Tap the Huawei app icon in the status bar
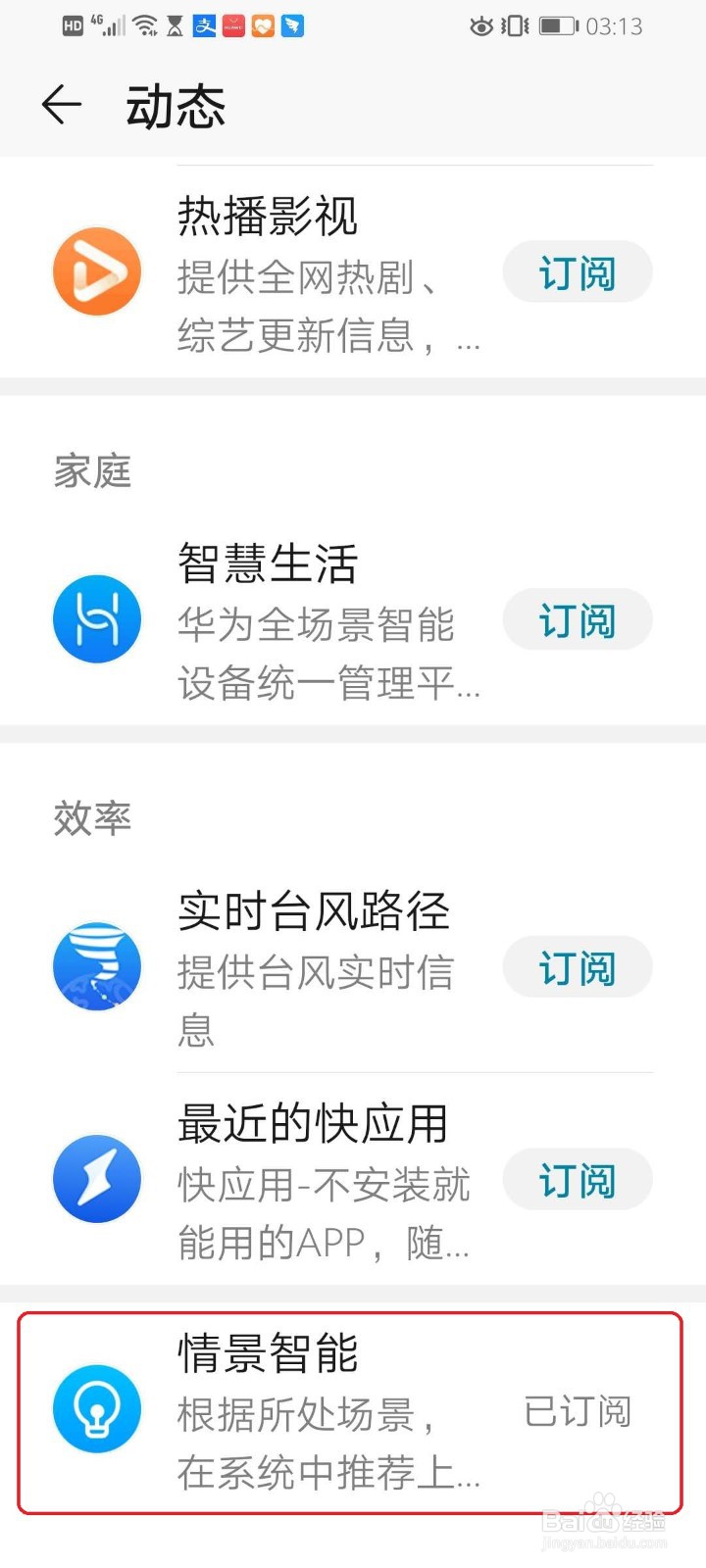 tap(235, 26)
